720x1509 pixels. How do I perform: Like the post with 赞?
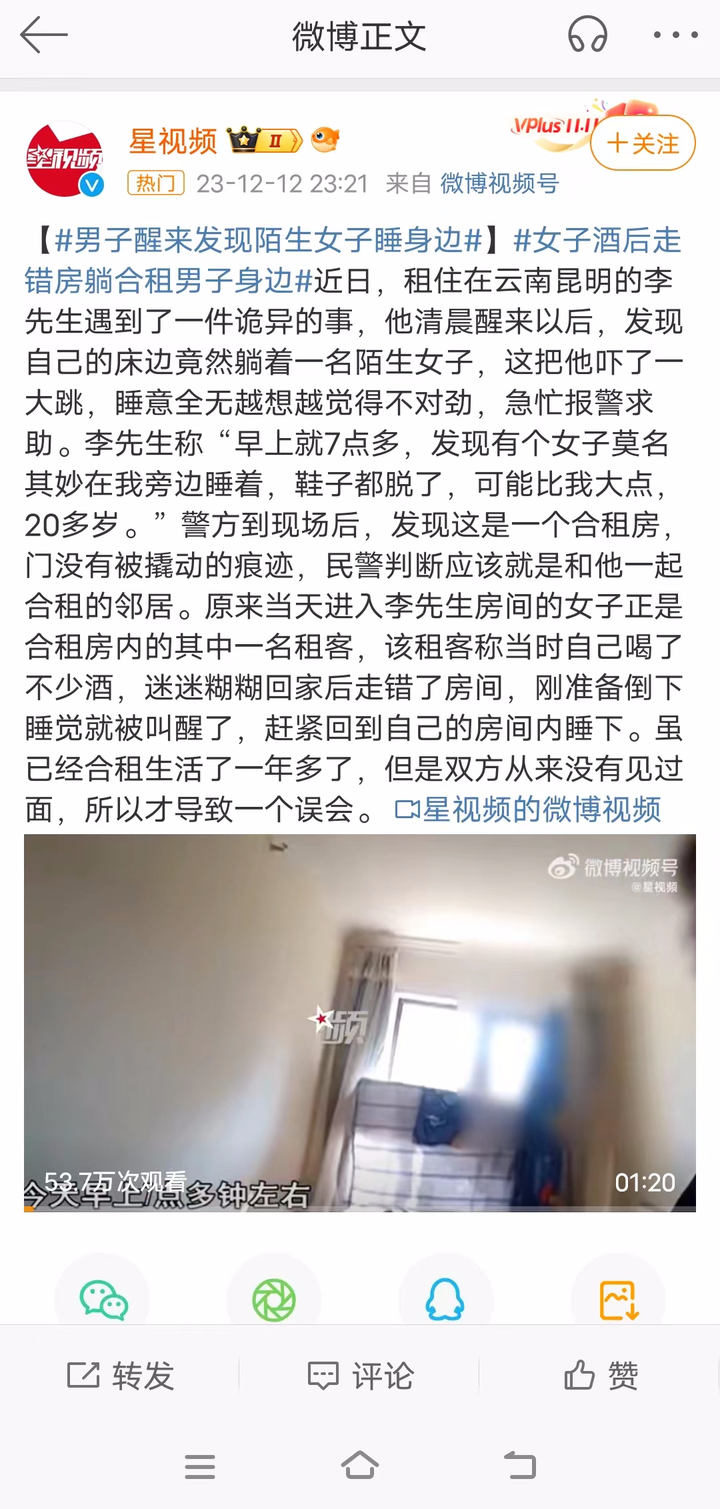pos(600,1377)
